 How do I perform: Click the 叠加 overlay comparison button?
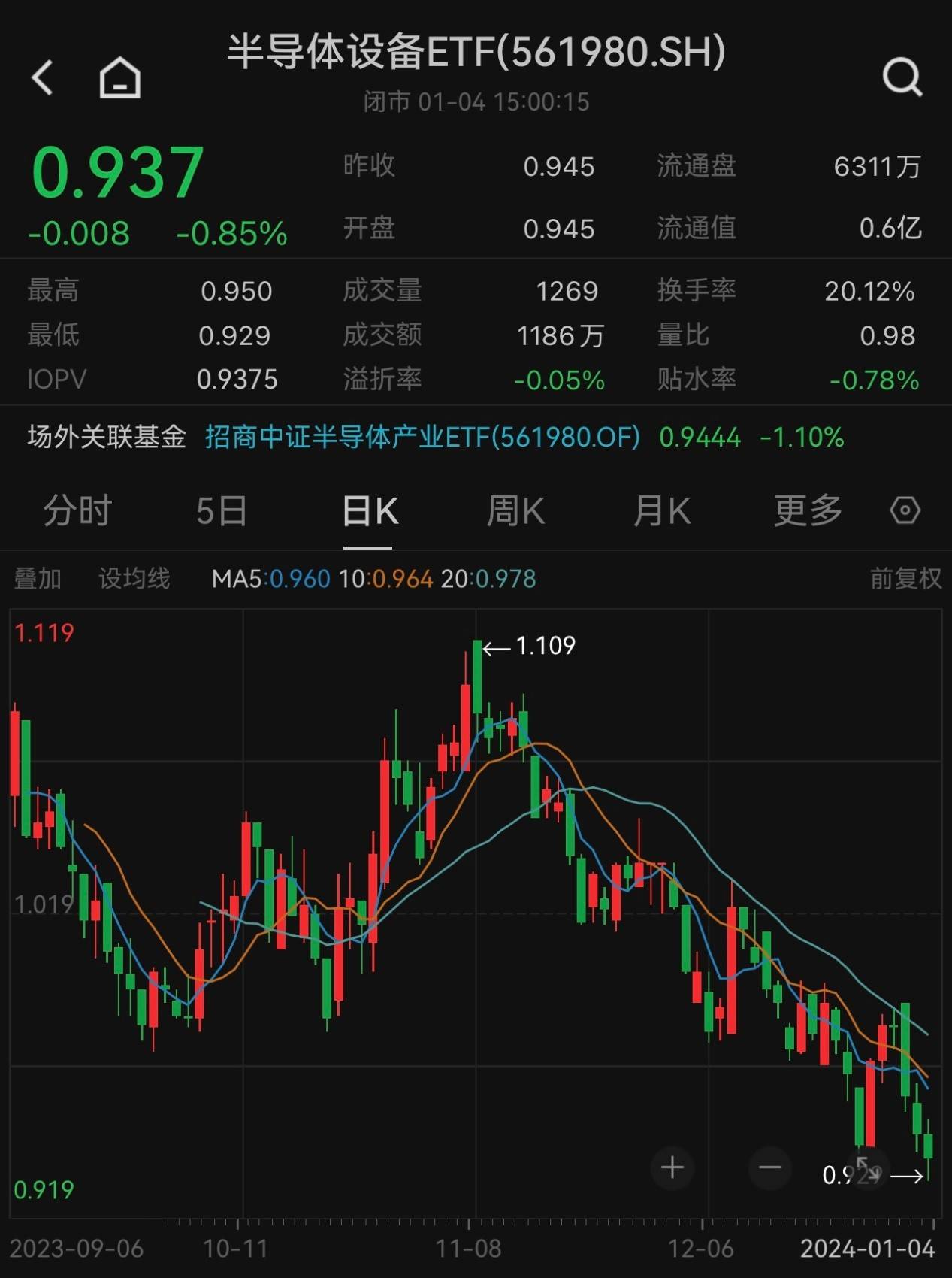pyautogui.click(x=38, y=578)
